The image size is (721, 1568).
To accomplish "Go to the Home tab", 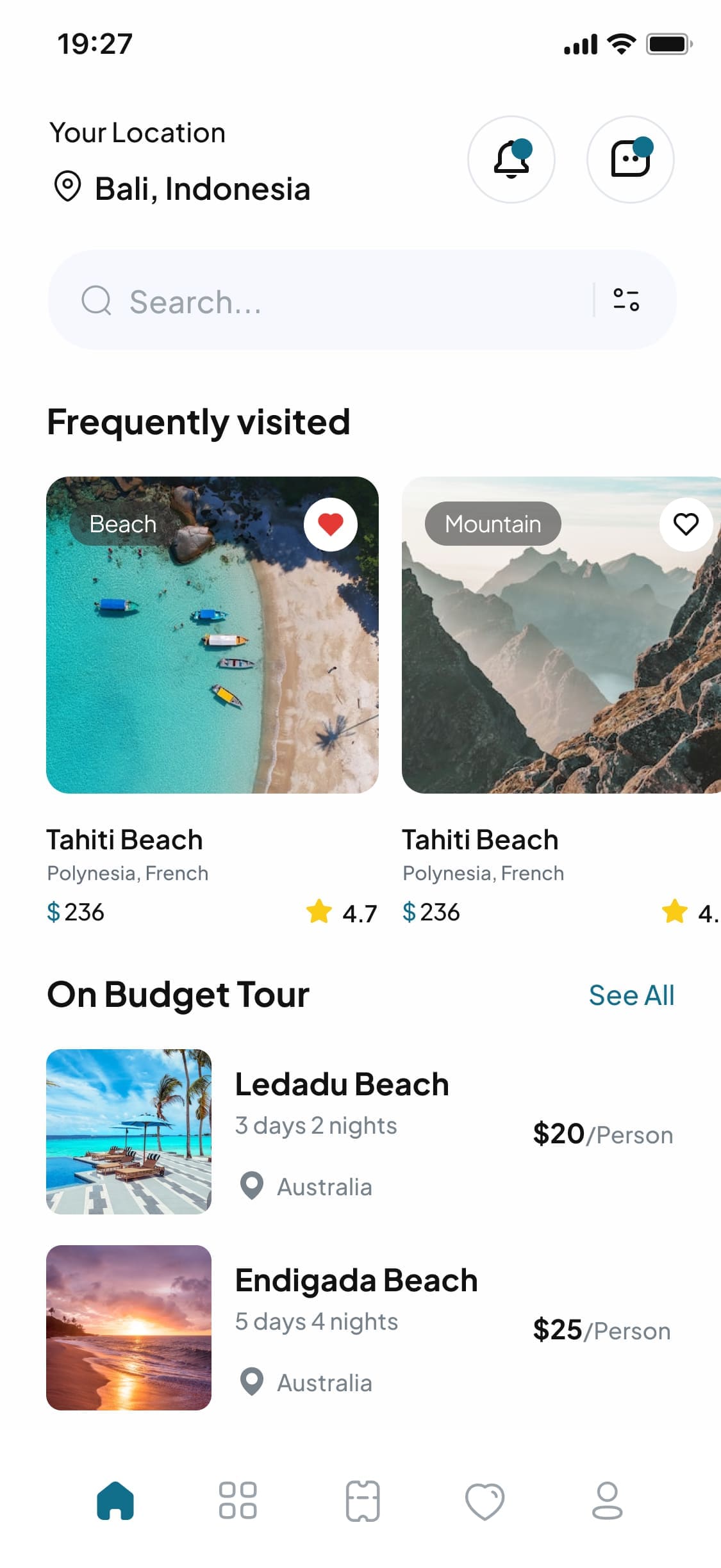I will point(115,1500).
